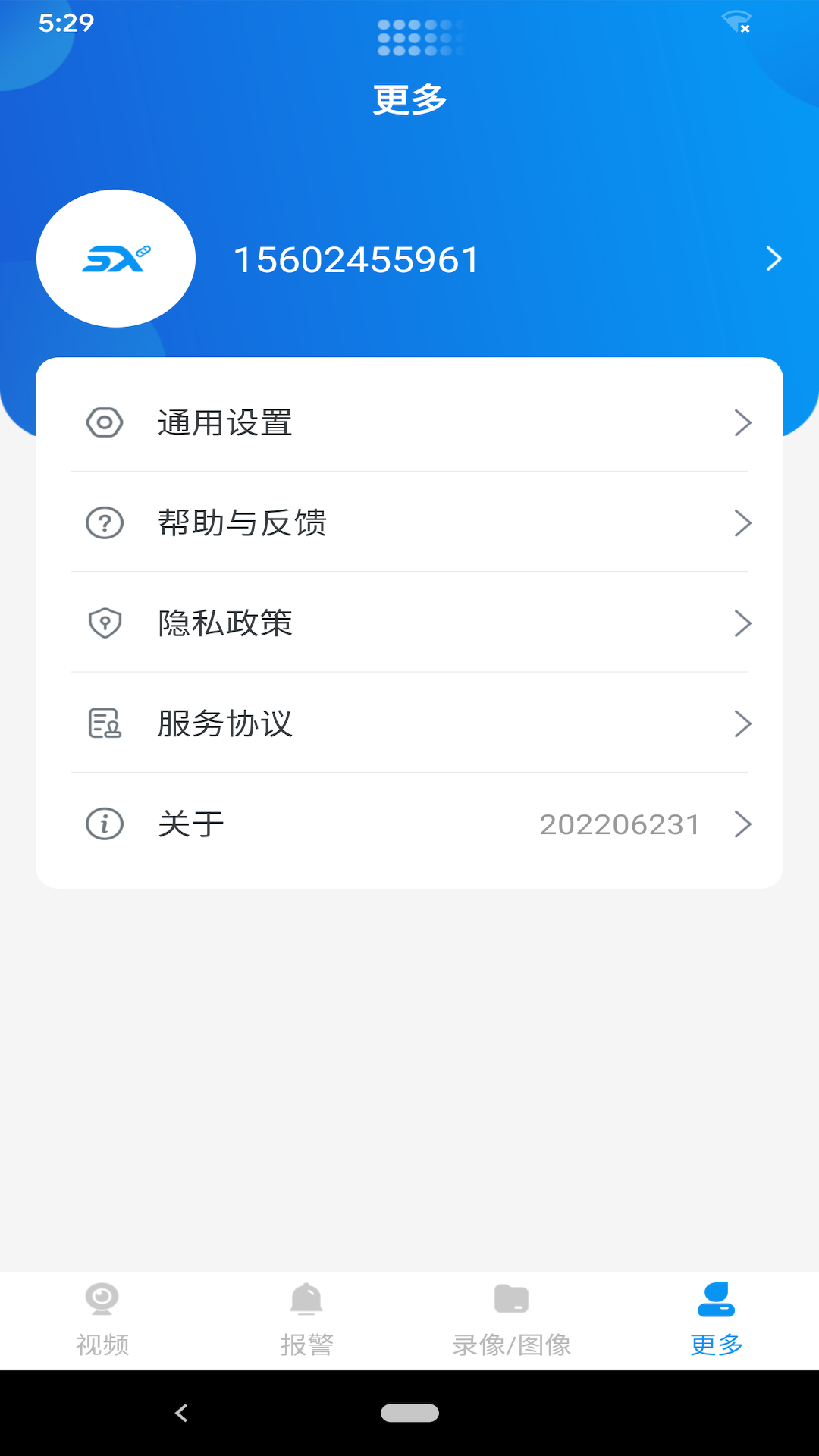Open 通用设置 via its eye-shaped settings icon

pyautogui.click(x=104, y=423)
